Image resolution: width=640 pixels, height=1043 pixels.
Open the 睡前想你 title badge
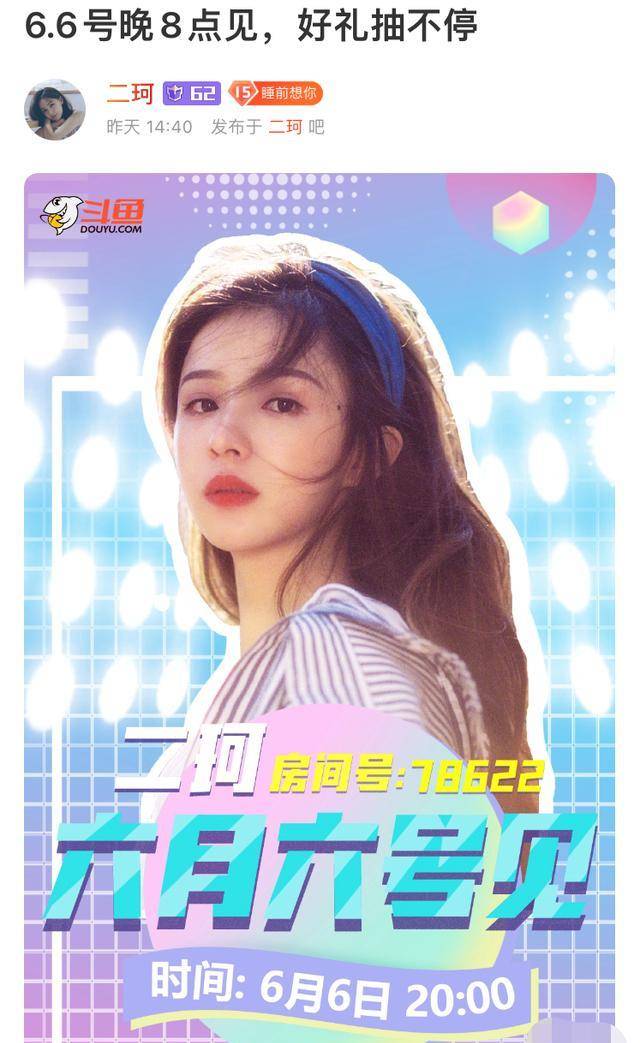[276, 94]
